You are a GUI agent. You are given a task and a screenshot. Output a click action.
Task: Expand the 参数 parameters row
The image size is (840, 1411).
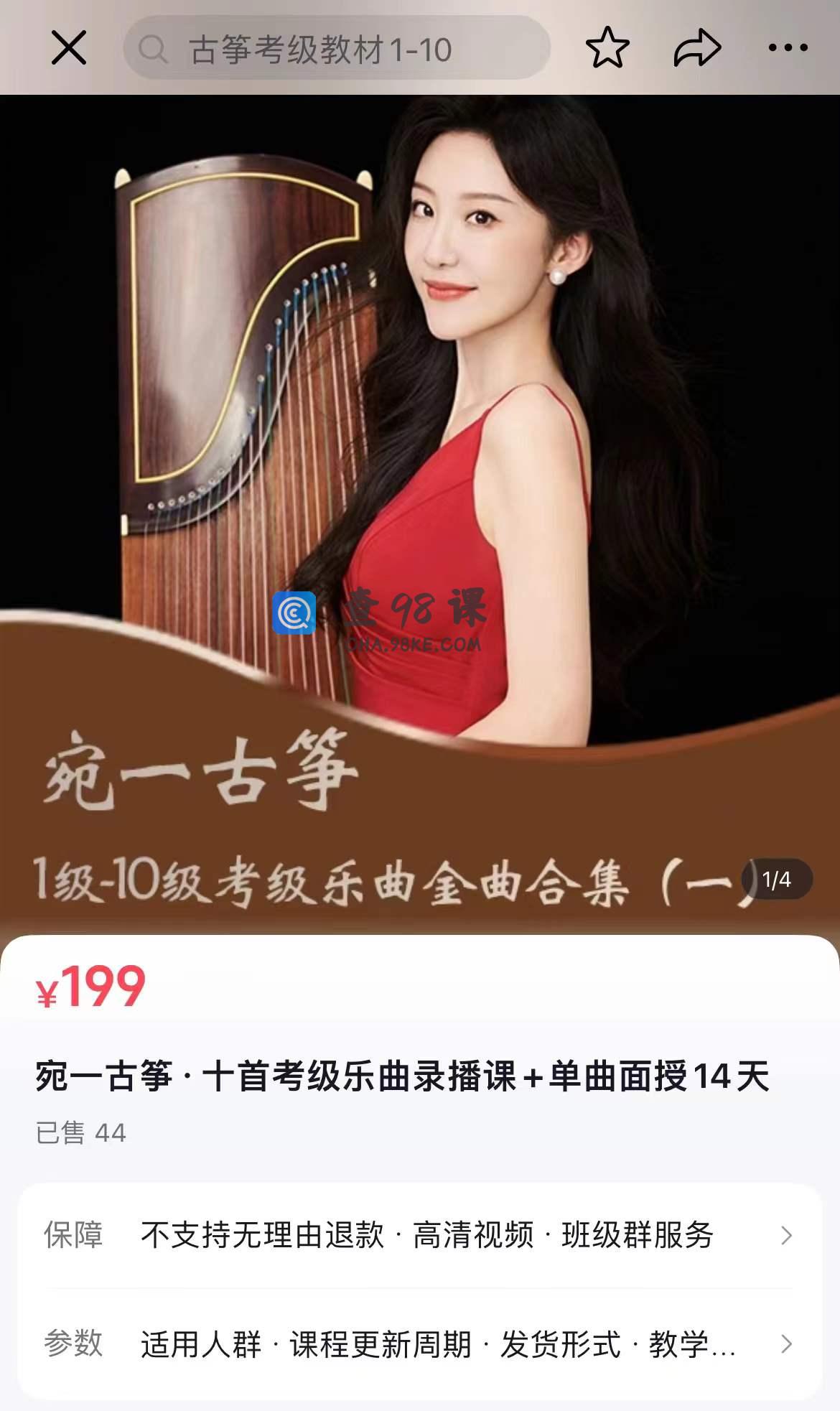[420, 1344]
